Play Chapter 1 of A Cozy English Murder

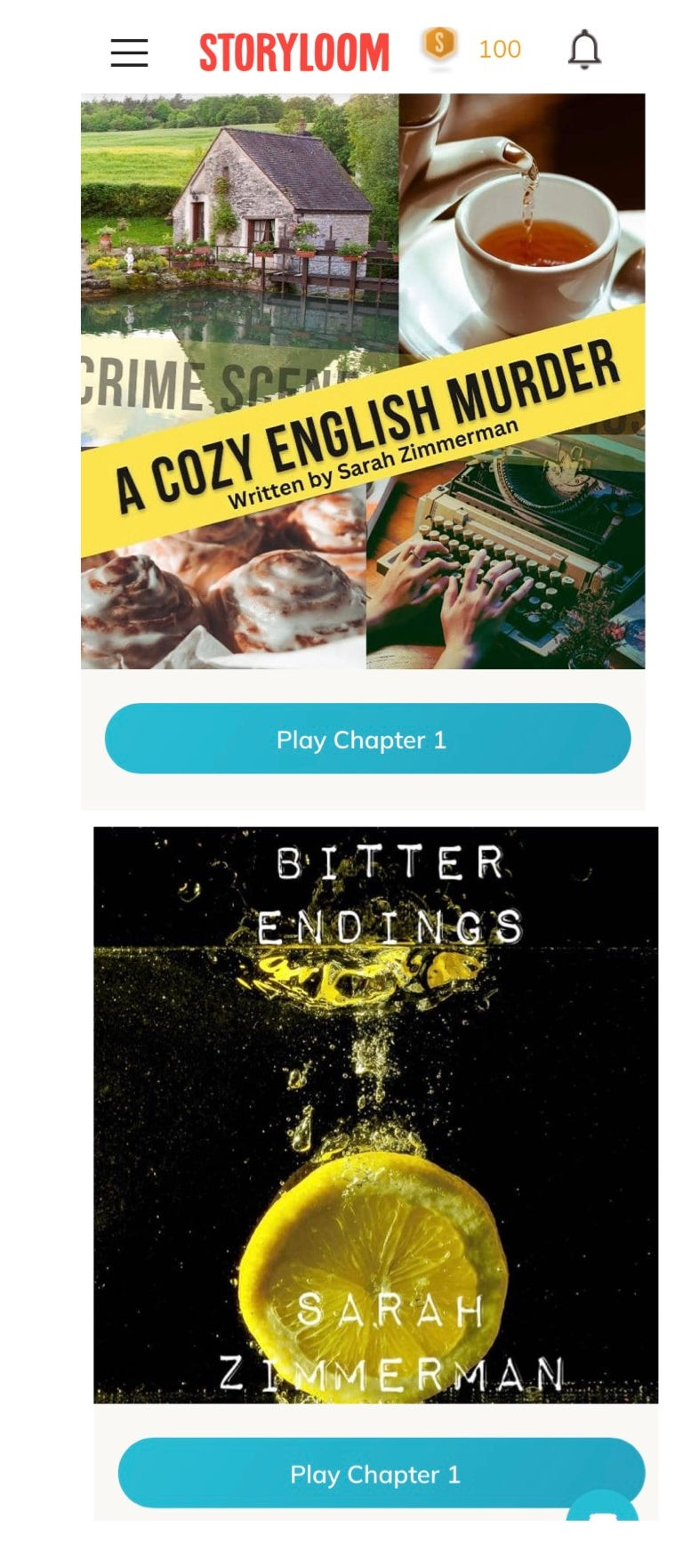(x=367, y=739)
